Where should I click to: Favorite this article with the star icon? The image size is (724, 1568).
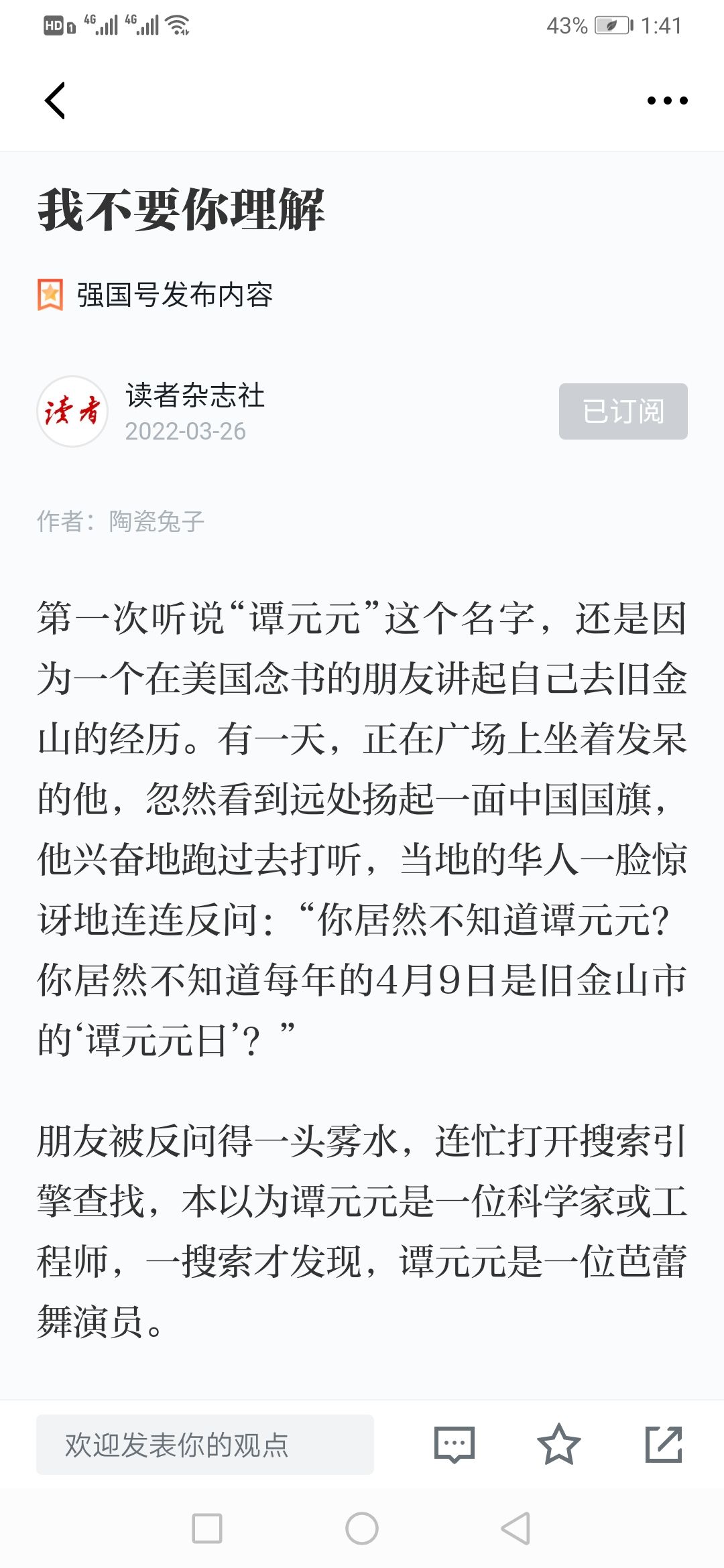pos(558,1445)
